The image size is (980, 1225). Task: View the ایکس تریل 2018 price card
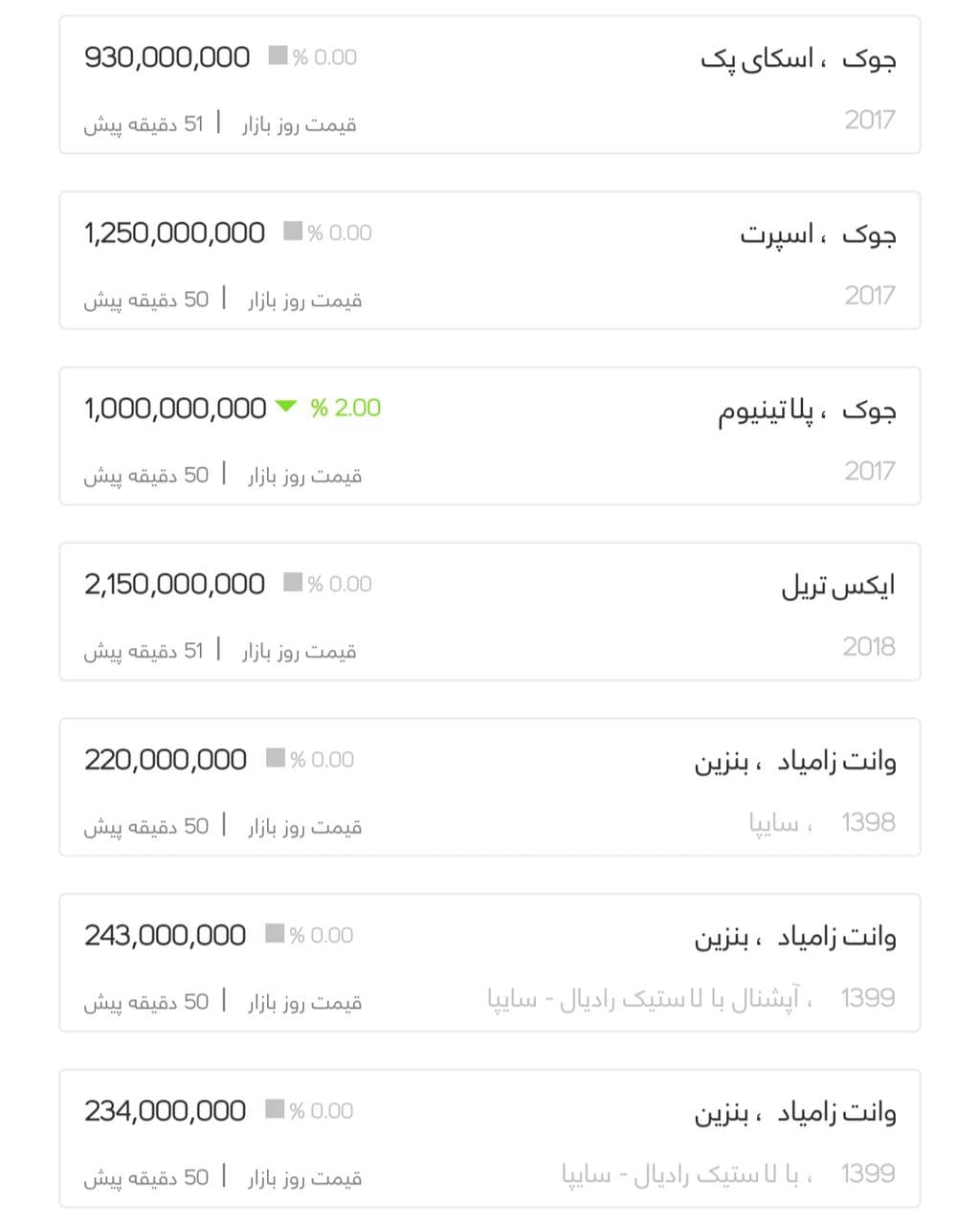490,612
